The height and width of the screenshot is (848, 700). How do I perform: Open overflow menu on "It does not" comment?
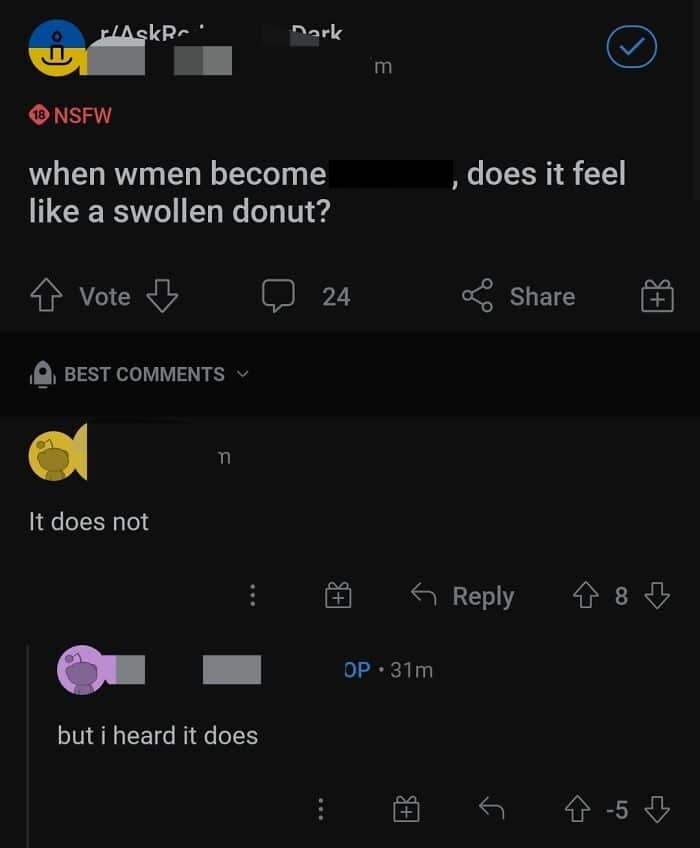pos(253,597)
